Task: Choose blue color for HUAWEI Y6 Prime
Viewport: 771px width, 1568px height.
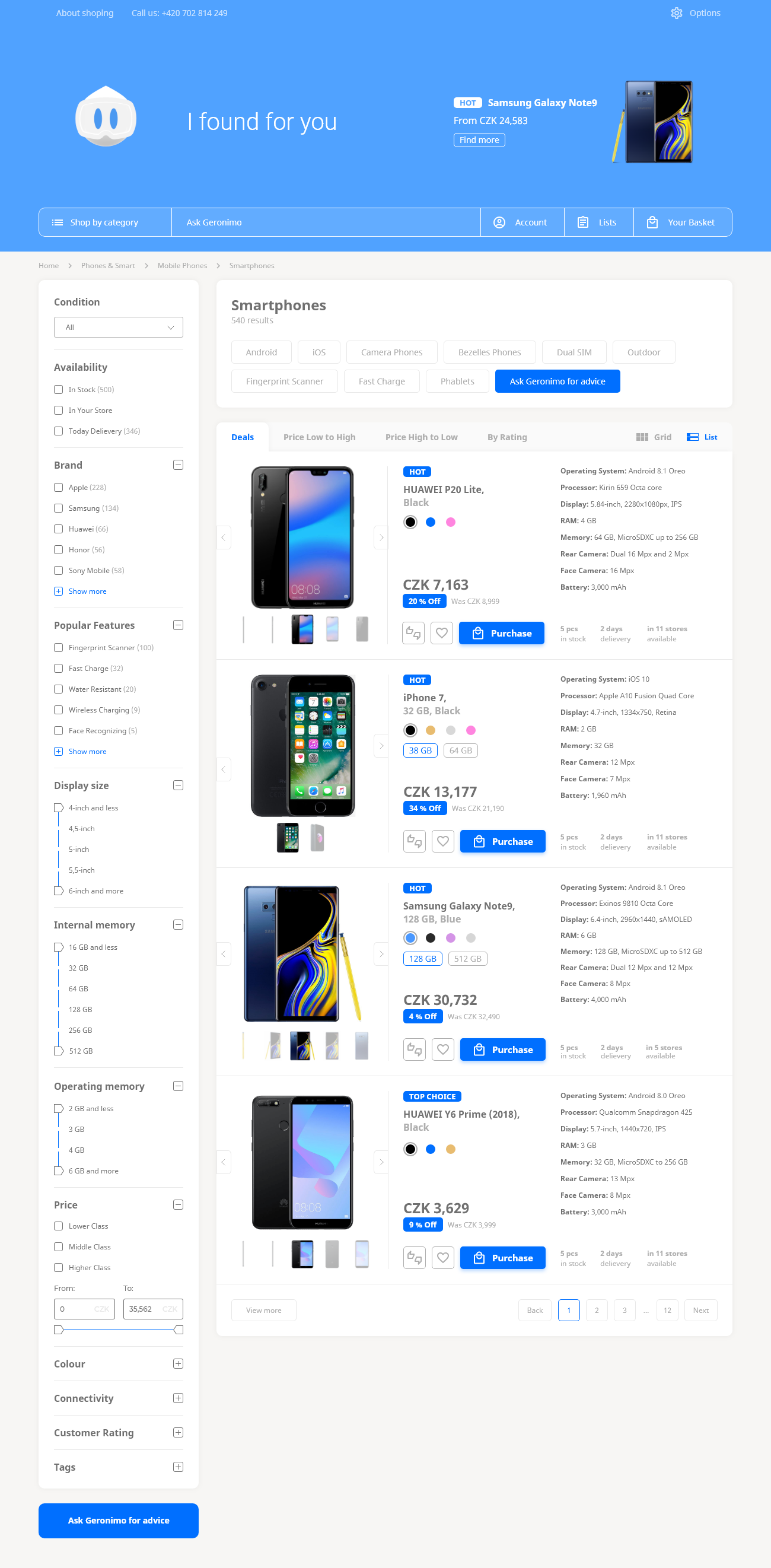Action: [x=430, y=1149]
